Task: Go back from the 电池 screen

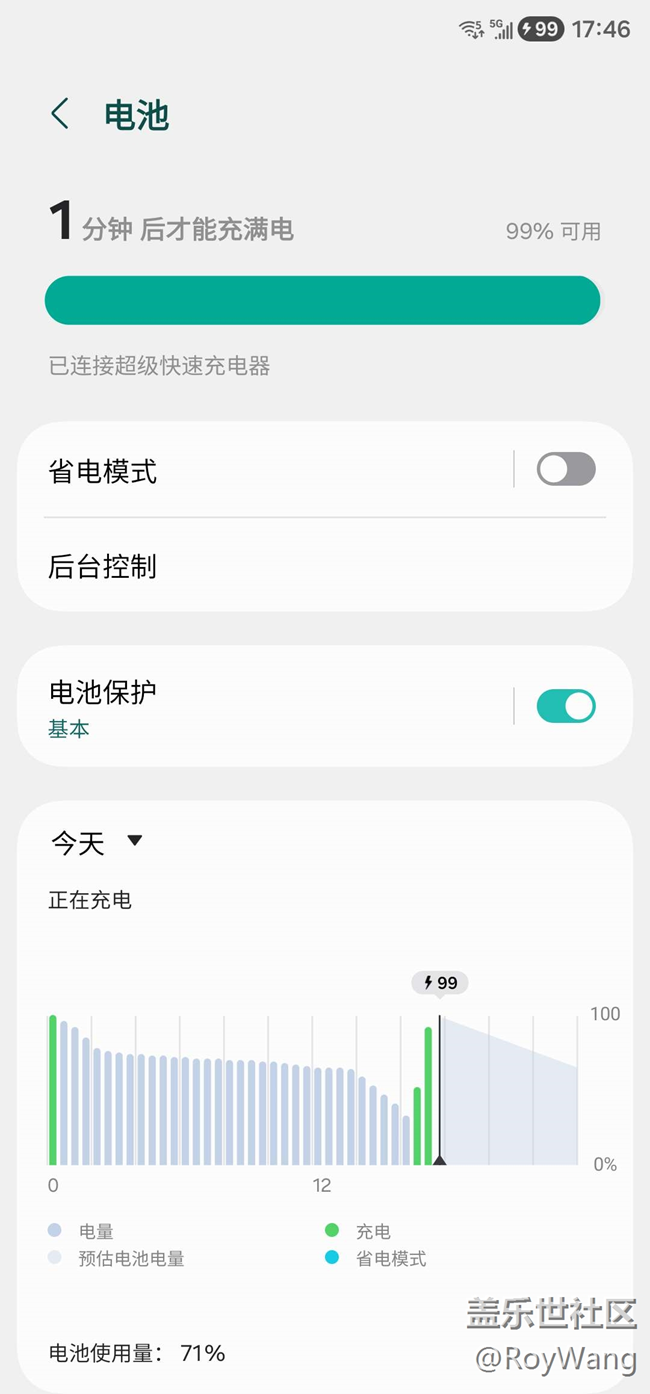Action: pyautogui.click(x=60, y=114)
